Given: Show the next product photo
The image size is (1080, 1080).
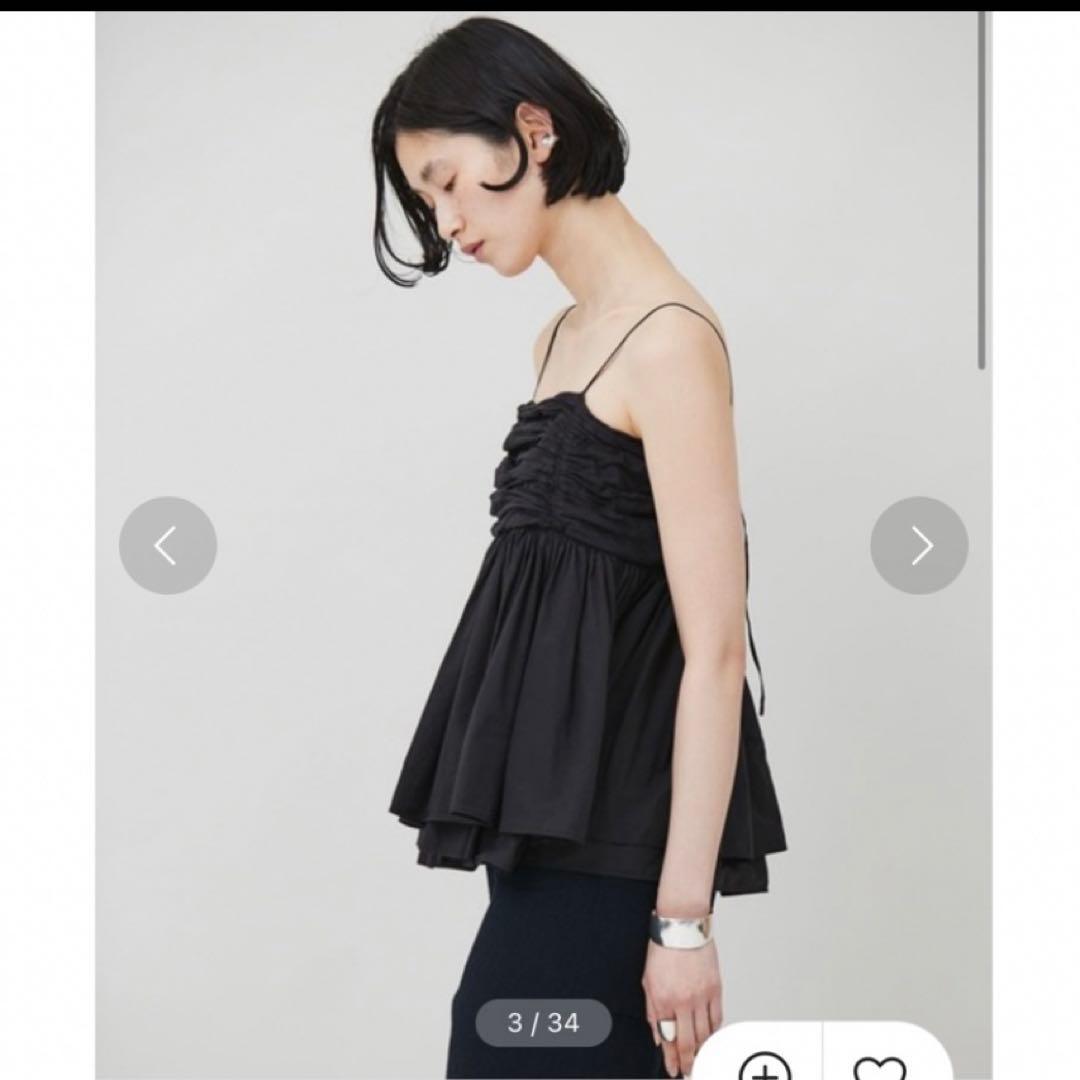Looking at the screenshot, I should click(919, 546).
